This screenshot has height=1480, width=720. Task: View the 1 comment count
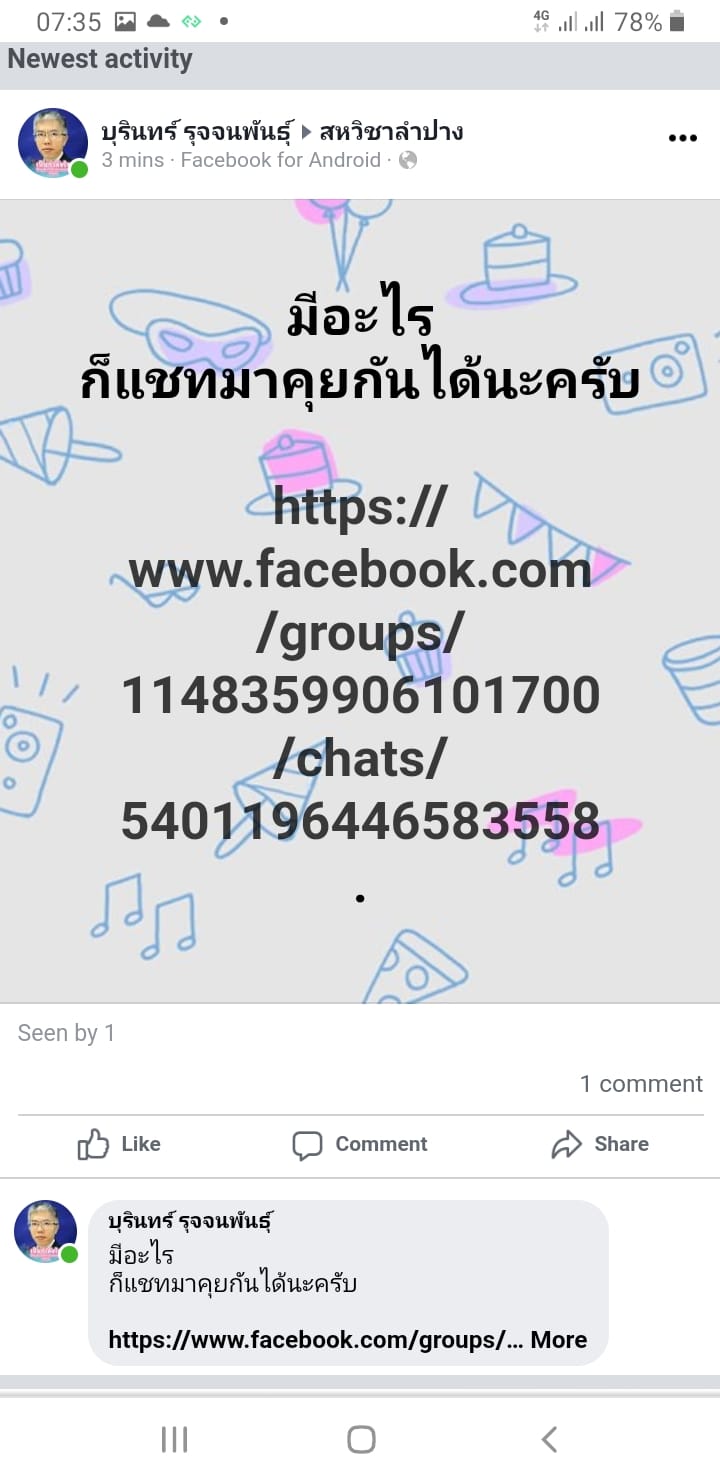[x=641, y=1084]
